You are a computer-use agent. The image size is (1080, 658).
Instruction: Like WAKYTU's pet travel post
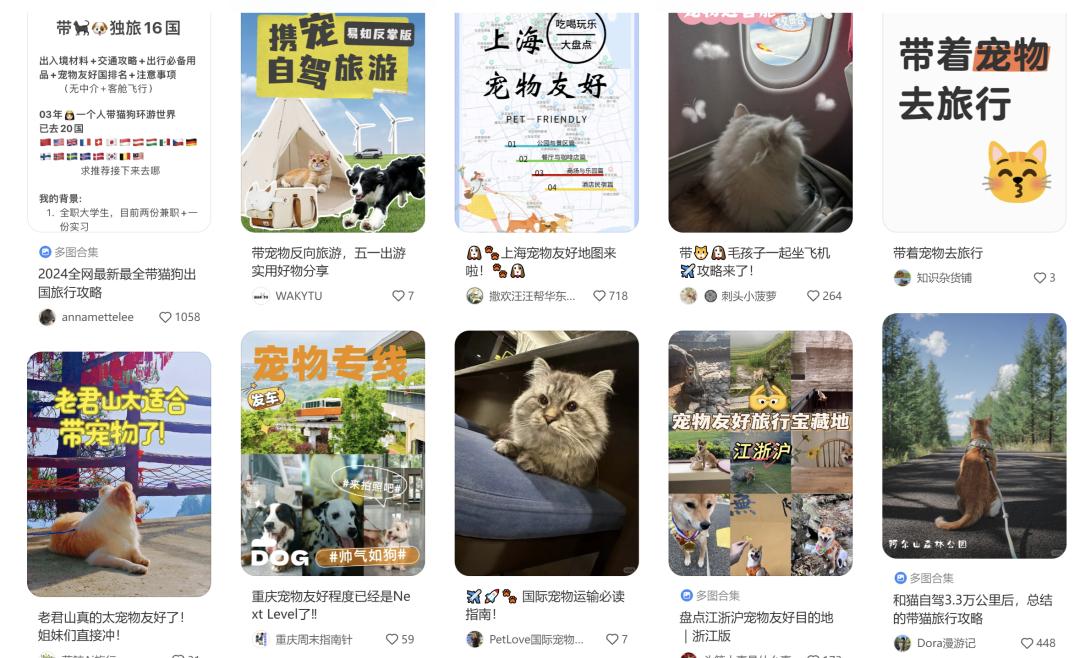[x=398, y=296]
